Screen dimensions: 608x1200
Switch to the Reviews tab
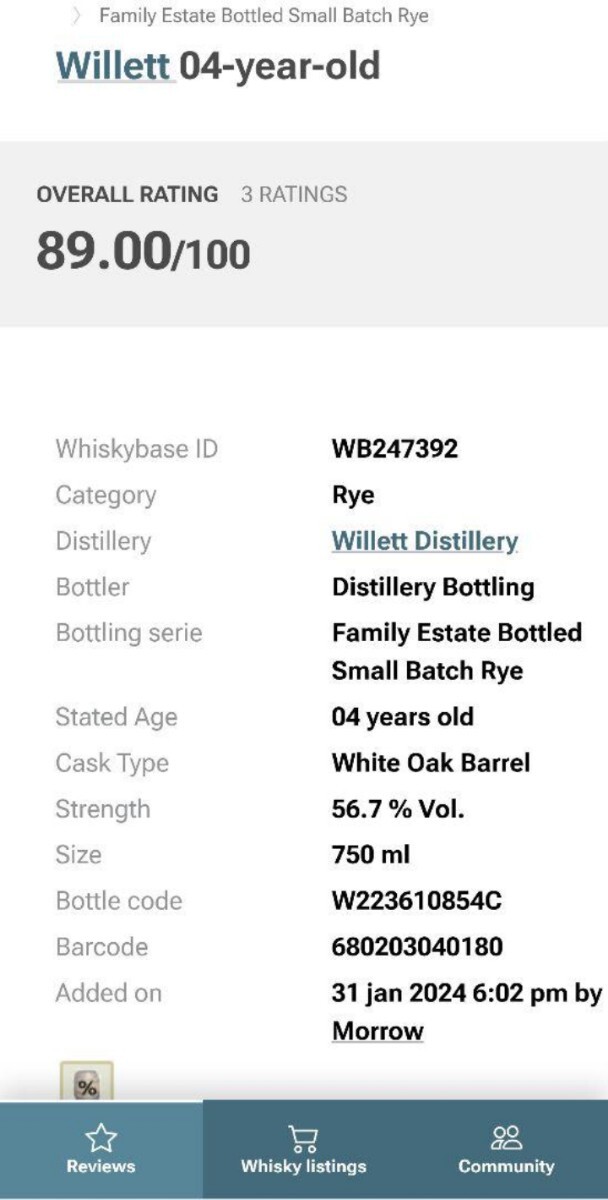[101, 1150]
